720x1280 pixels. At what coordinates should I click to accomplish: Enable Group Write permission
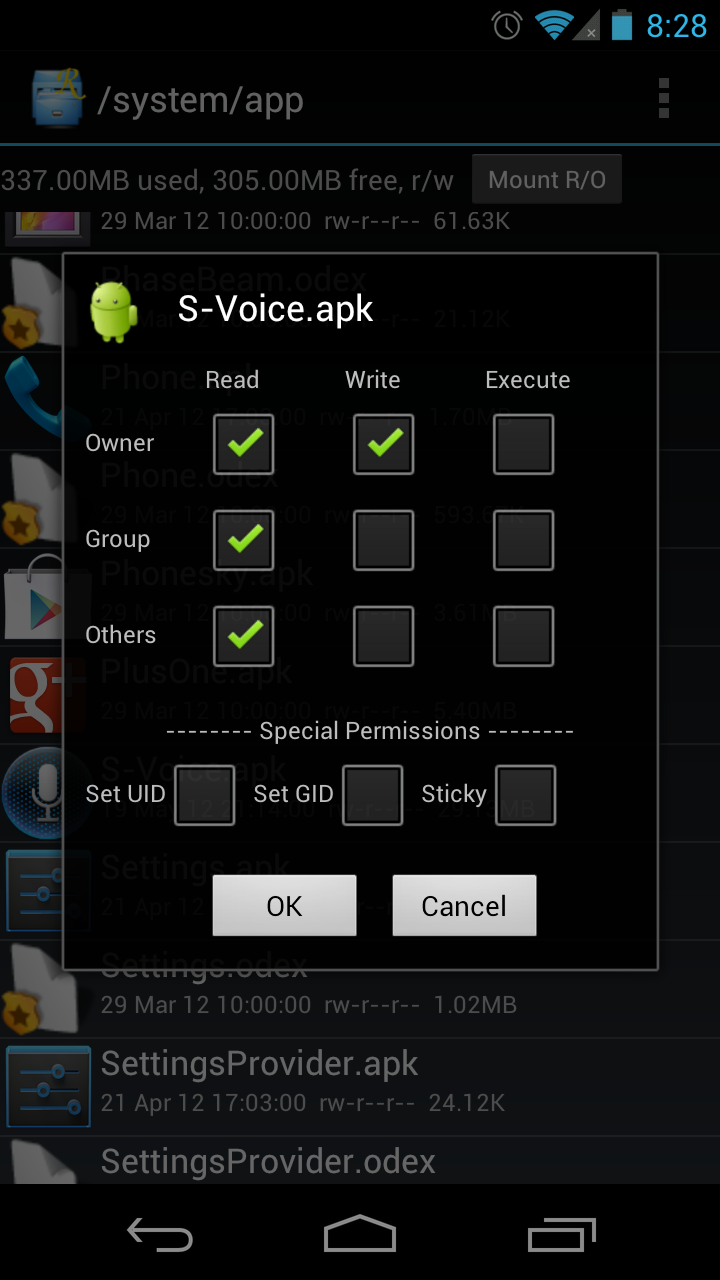(x=383, y=540)
